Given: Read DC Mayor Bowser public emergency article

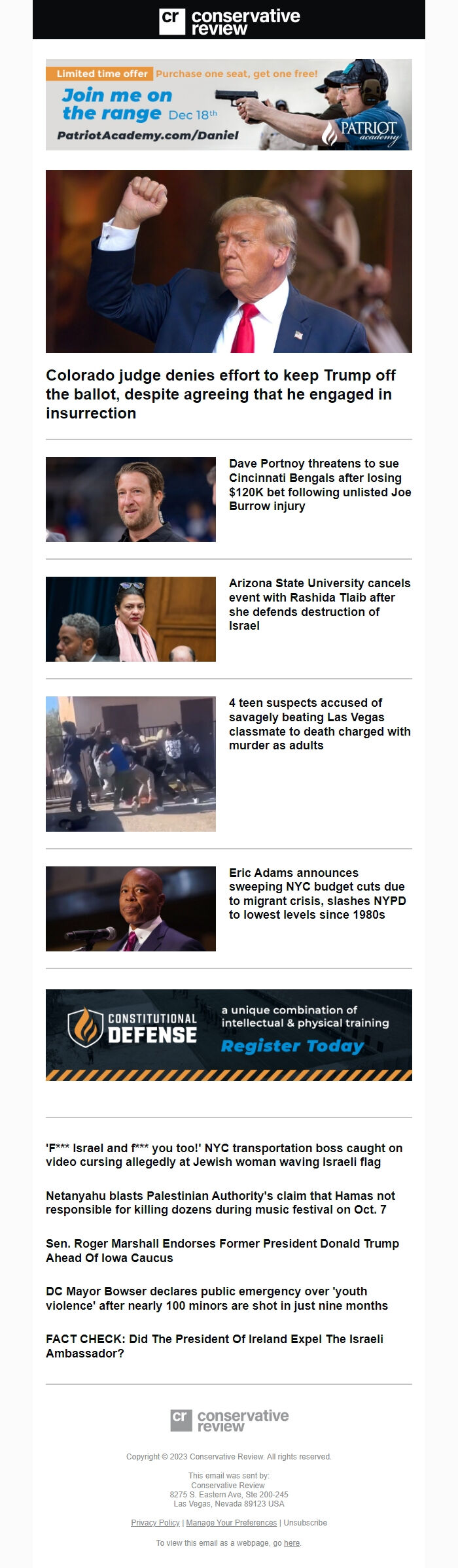Looking at the screenshot, I should 217,1298.
